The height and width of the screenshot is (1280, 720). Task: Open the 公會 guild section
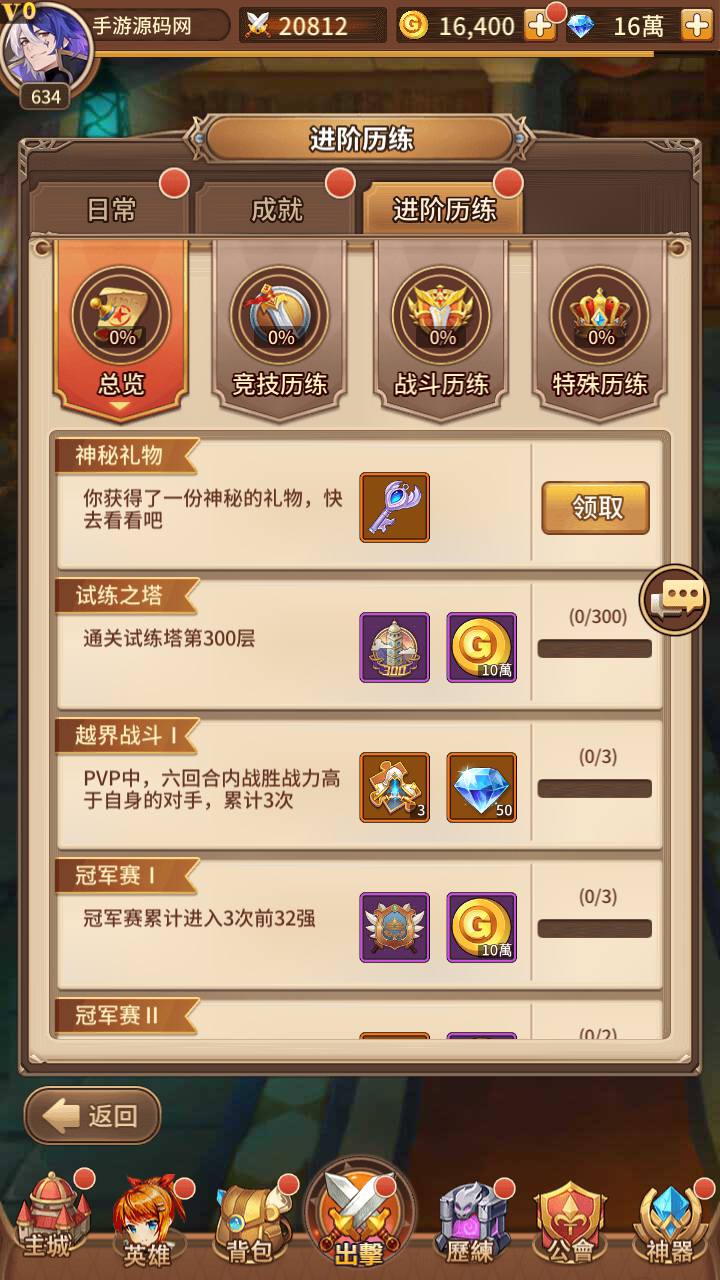tap(570, 1220)
